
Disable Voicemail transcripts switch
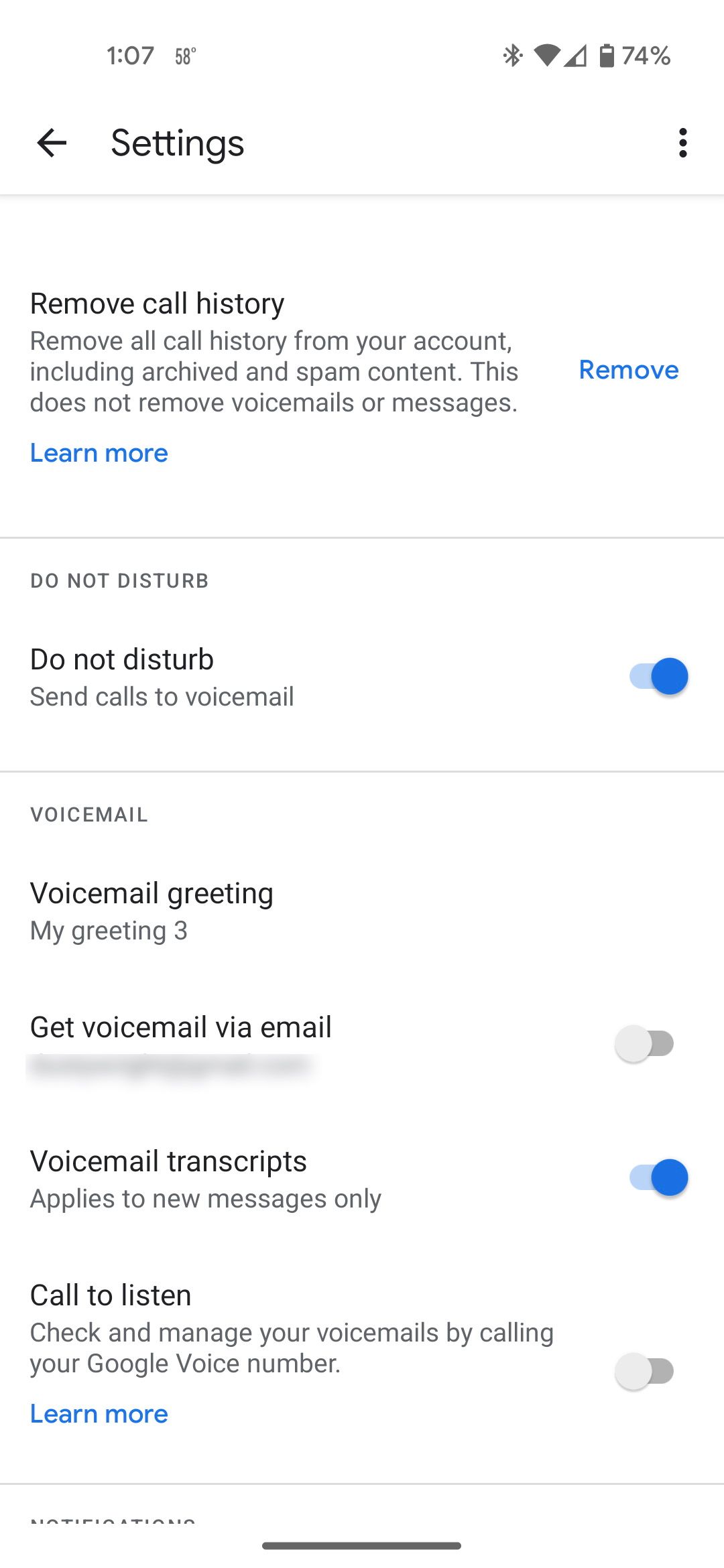658,1177
